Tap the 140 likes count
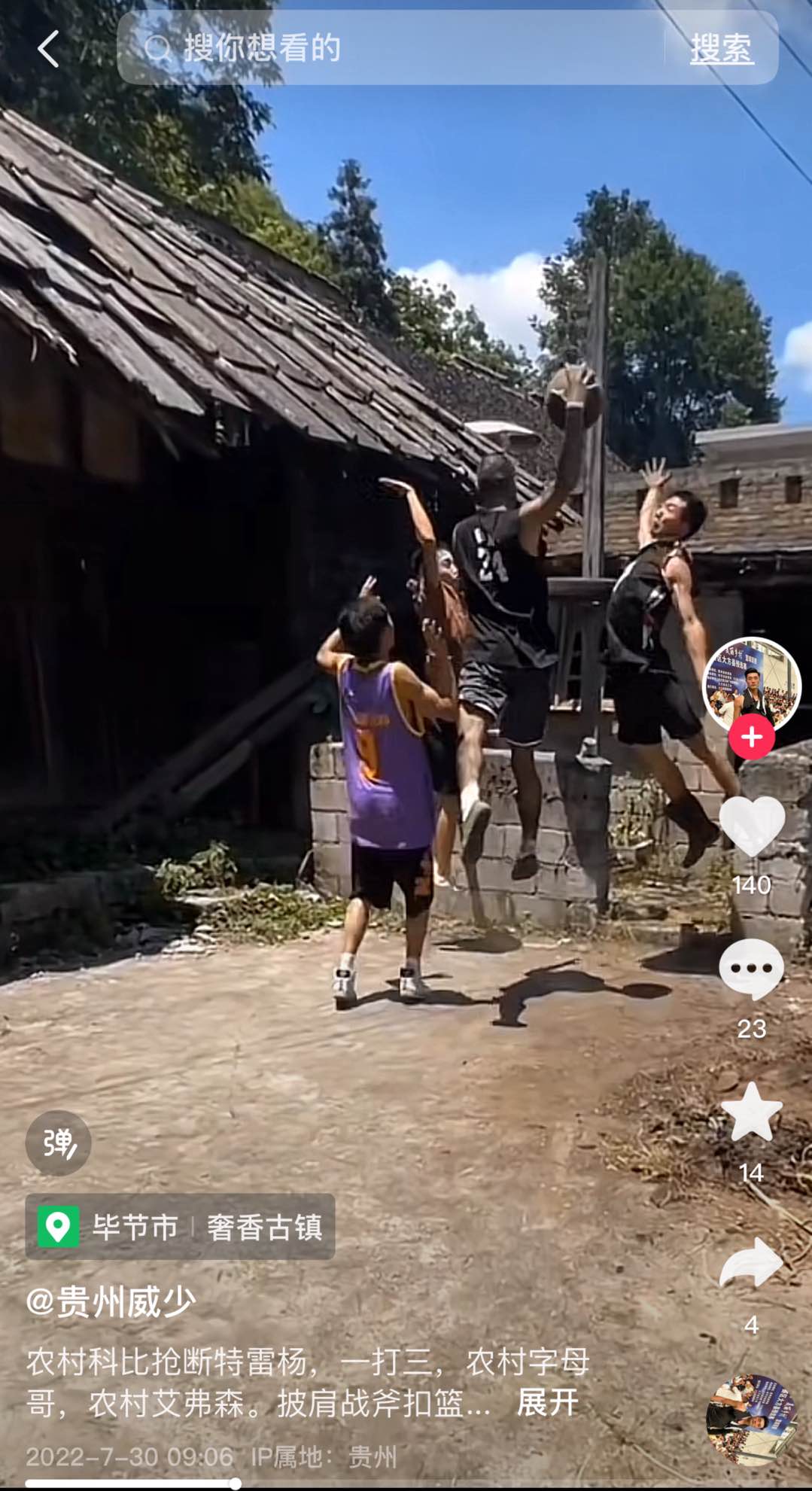The image size is (812, 1491). (753, 887)
